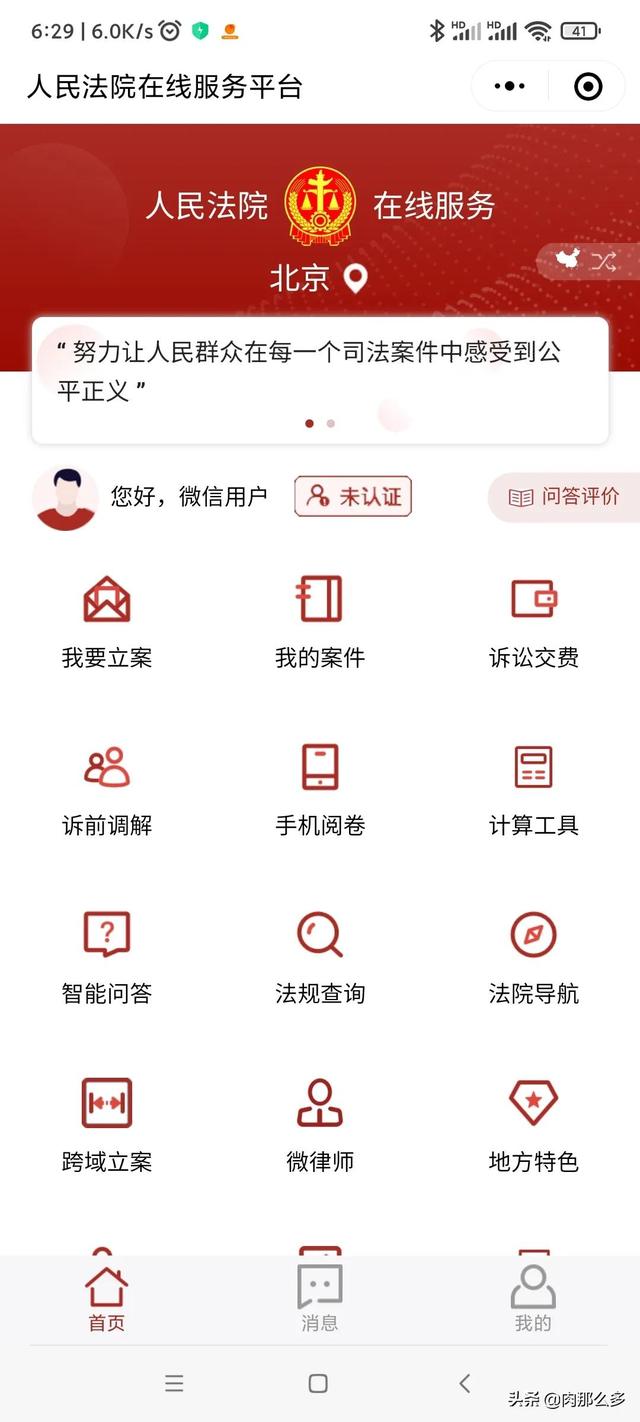This screenshot has height=1422, width=640.
Task: Open 手机阅卷
Action: 320,788
